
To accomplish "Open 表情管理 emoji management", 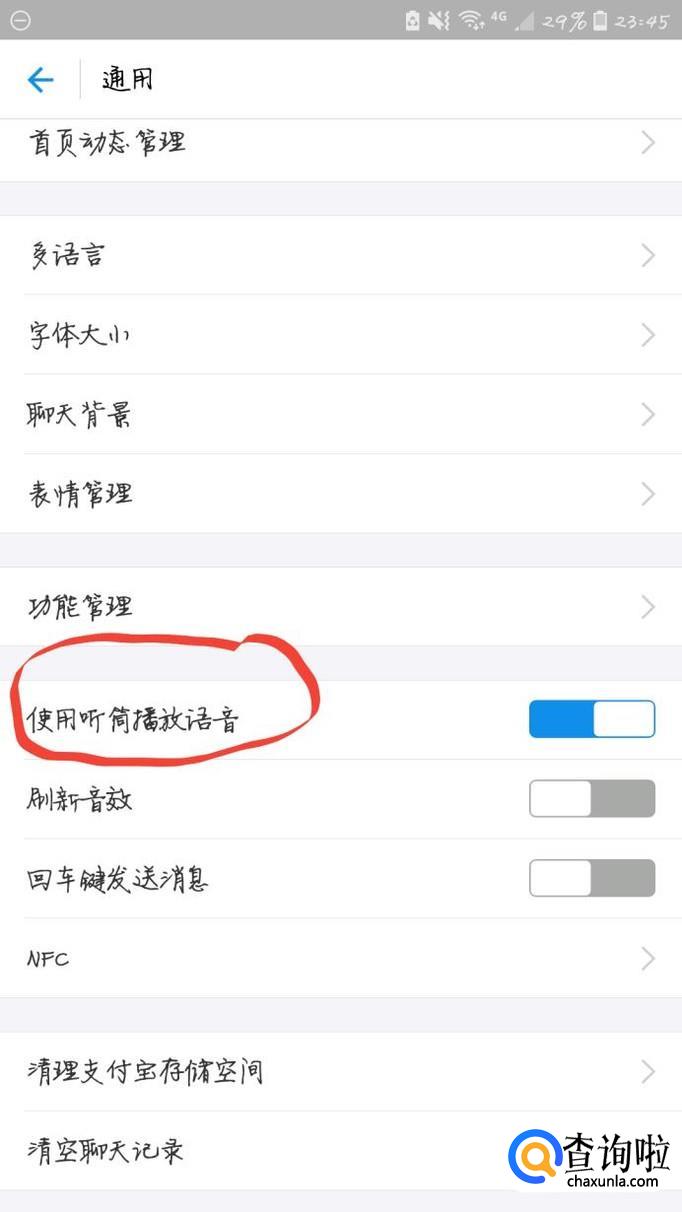I will tap(340, 494).
